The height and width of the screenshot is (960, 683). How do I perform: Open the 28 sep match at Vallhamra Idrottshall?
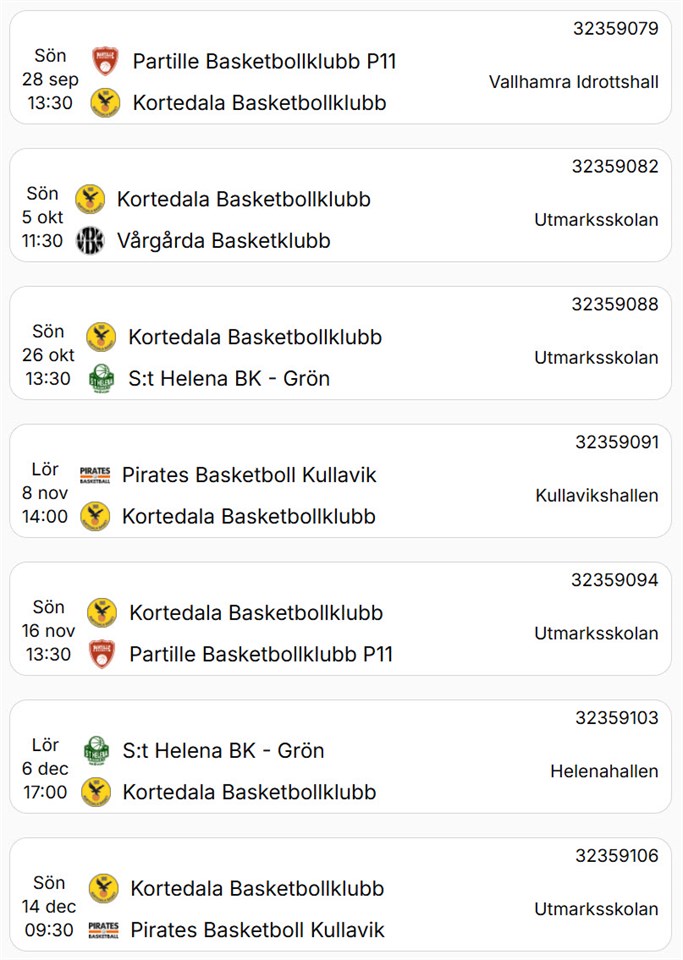[x=340, y=68]
